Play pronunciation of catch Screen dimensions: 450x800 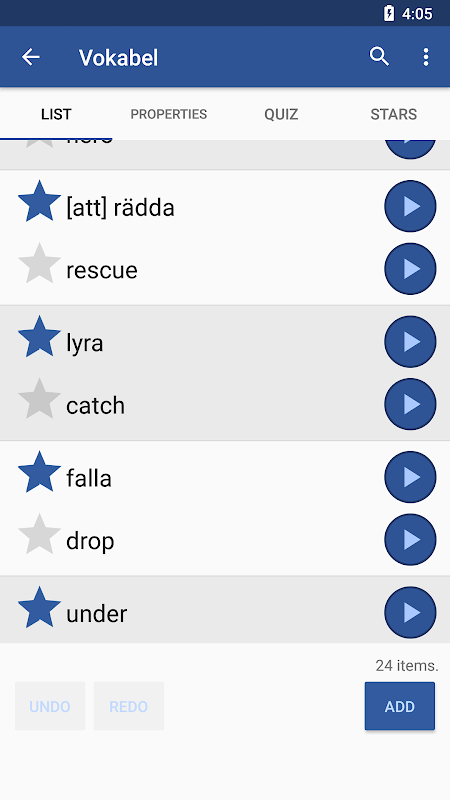pyautogui.click(x=410, y=404)
